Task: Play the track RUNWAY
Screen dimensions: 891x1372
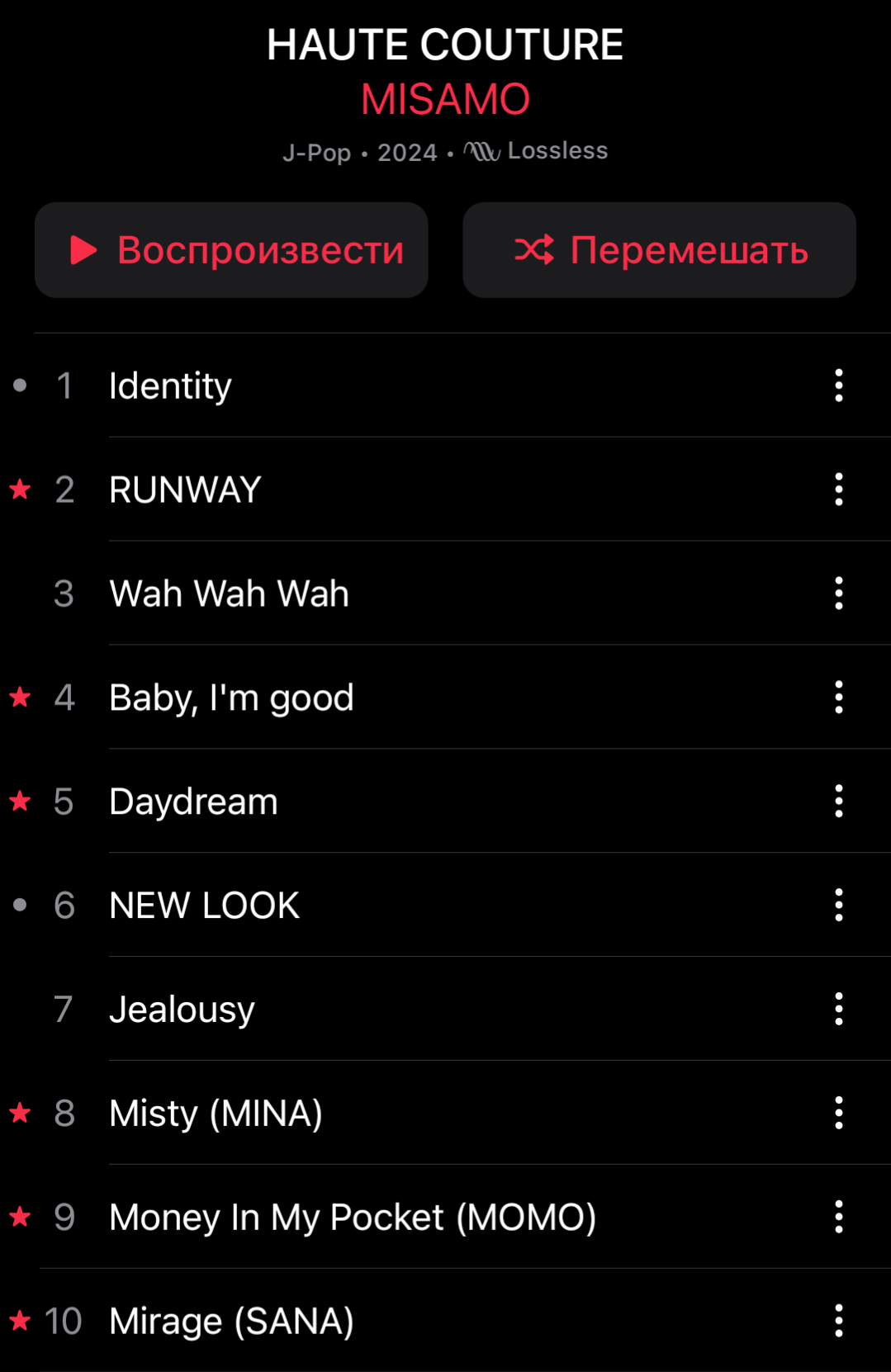Action: tap(185, 490)
